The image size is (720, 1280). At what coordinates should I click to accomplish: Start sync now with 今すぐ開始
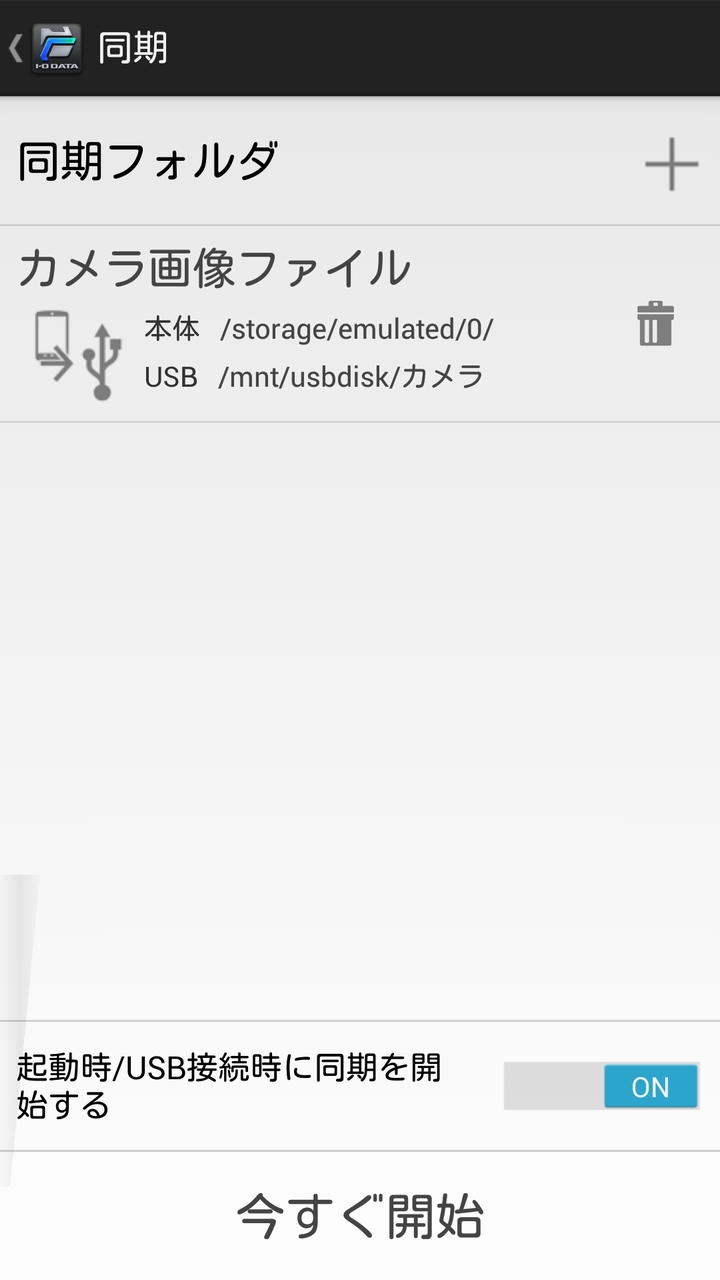pos(360,1216)
